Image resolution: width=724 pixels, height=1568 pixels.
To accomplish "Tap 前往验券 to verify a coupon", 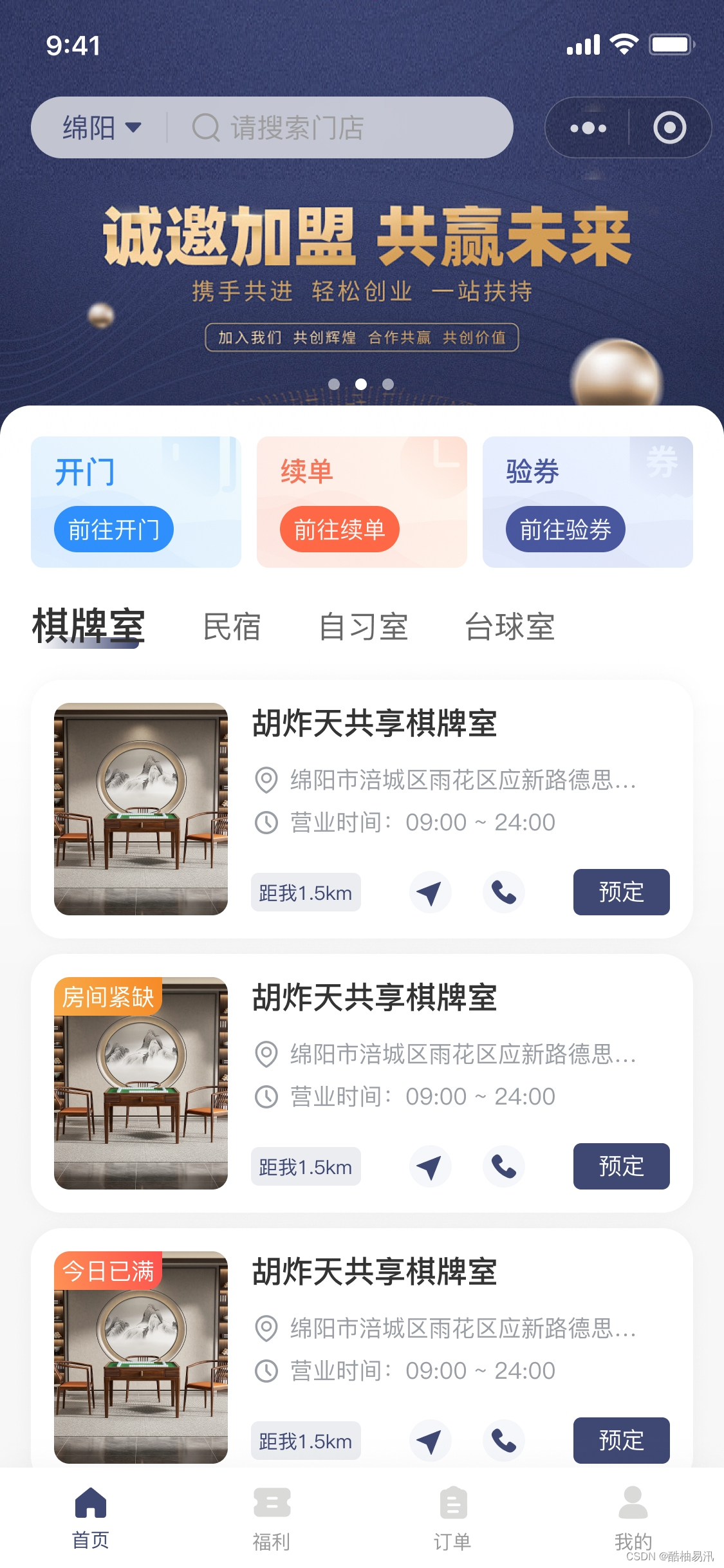I will pos(565,529).
